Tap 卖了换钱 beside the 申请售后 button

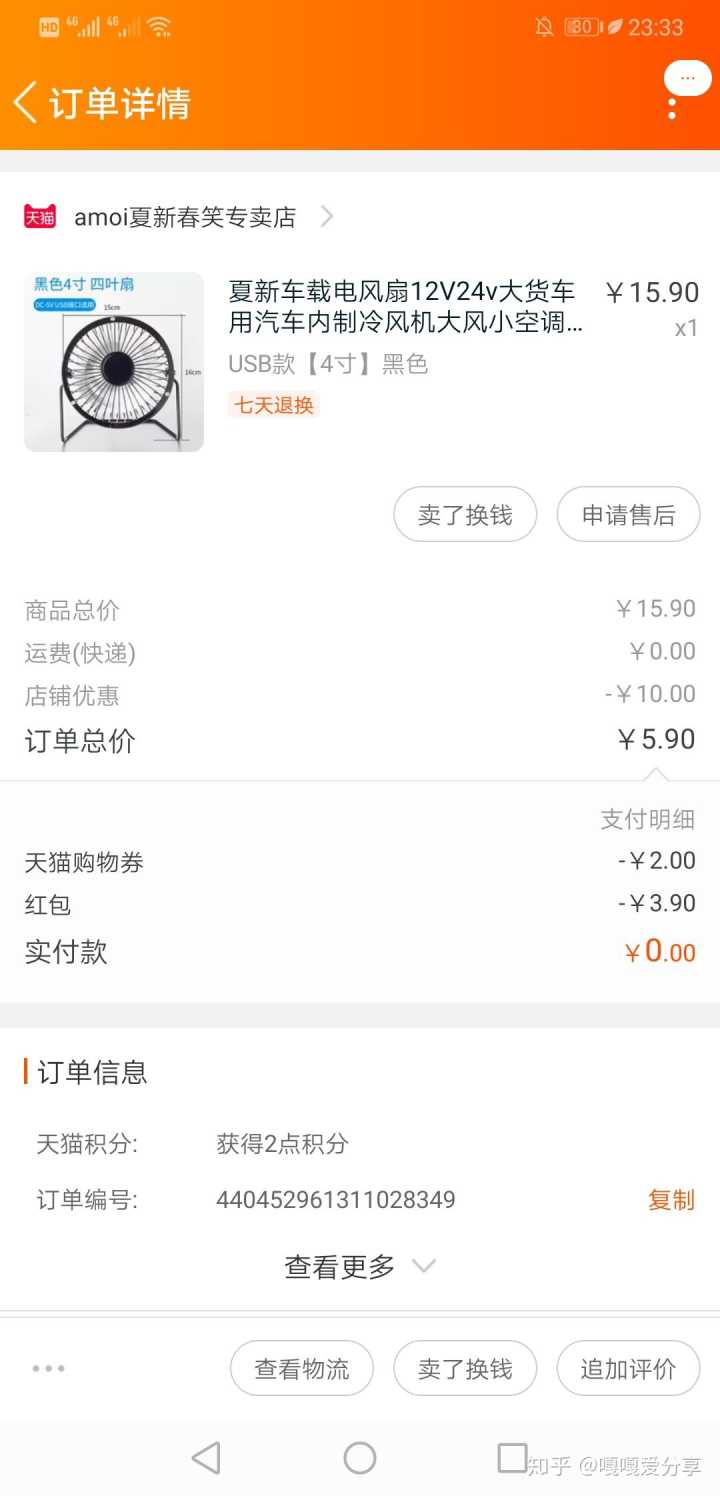click(465, 515)
